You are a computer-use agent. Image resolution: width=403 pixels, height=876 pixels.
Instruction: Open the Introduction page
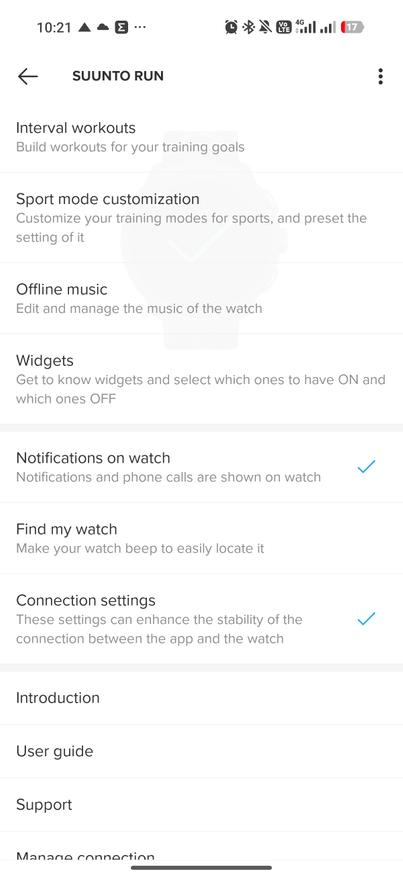click(201, 698)
